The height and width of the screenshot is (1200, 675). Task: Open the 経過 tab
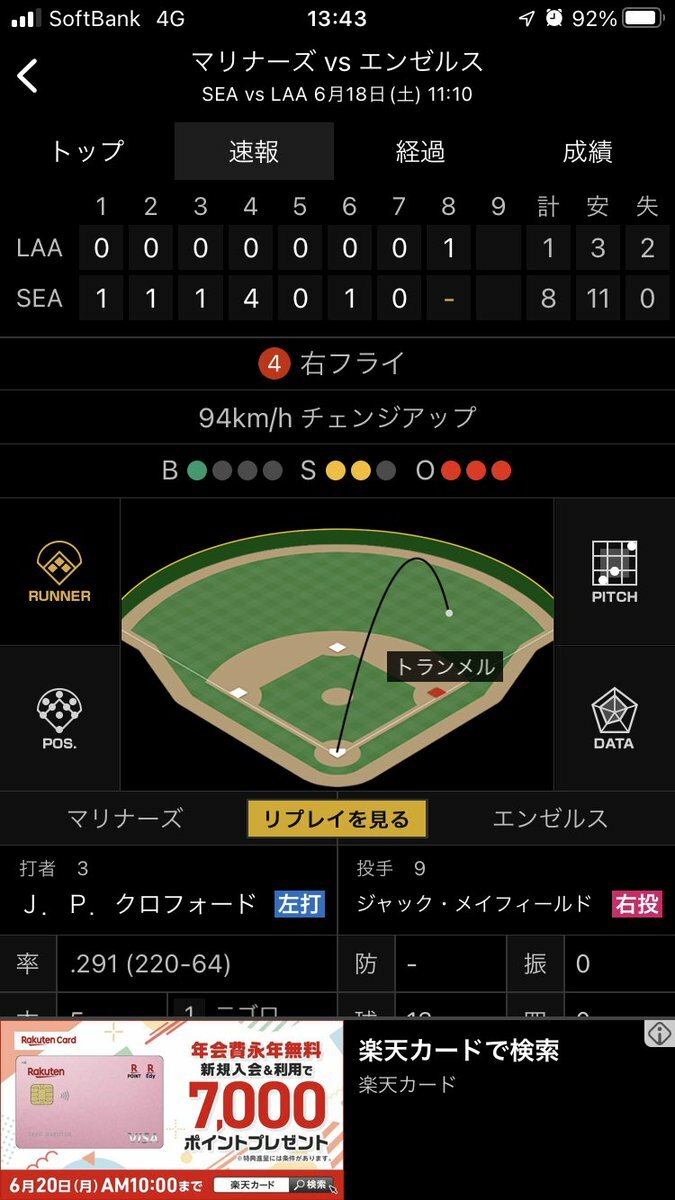[x=420, y=152]
